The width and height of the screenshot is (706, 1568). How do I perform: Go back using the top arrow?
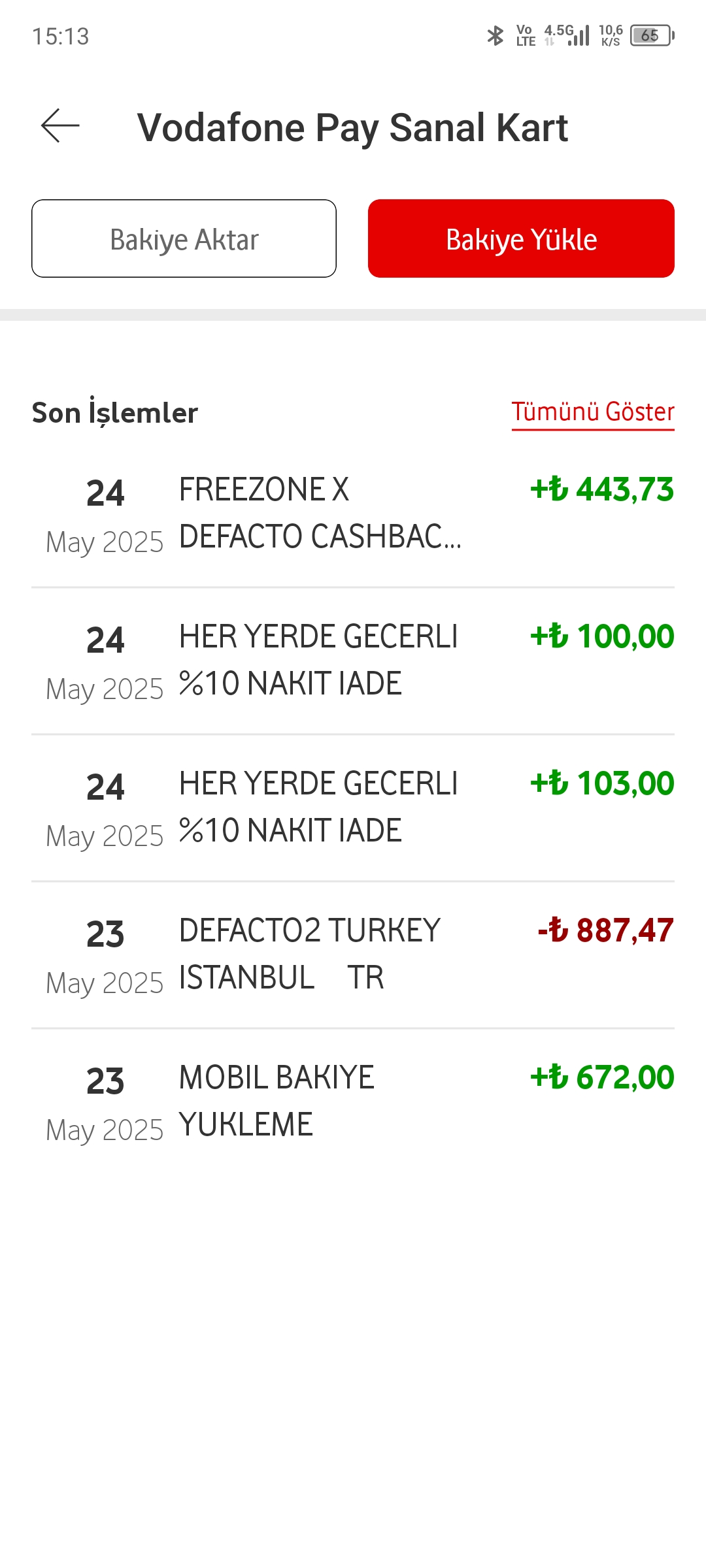click(60, 125)
